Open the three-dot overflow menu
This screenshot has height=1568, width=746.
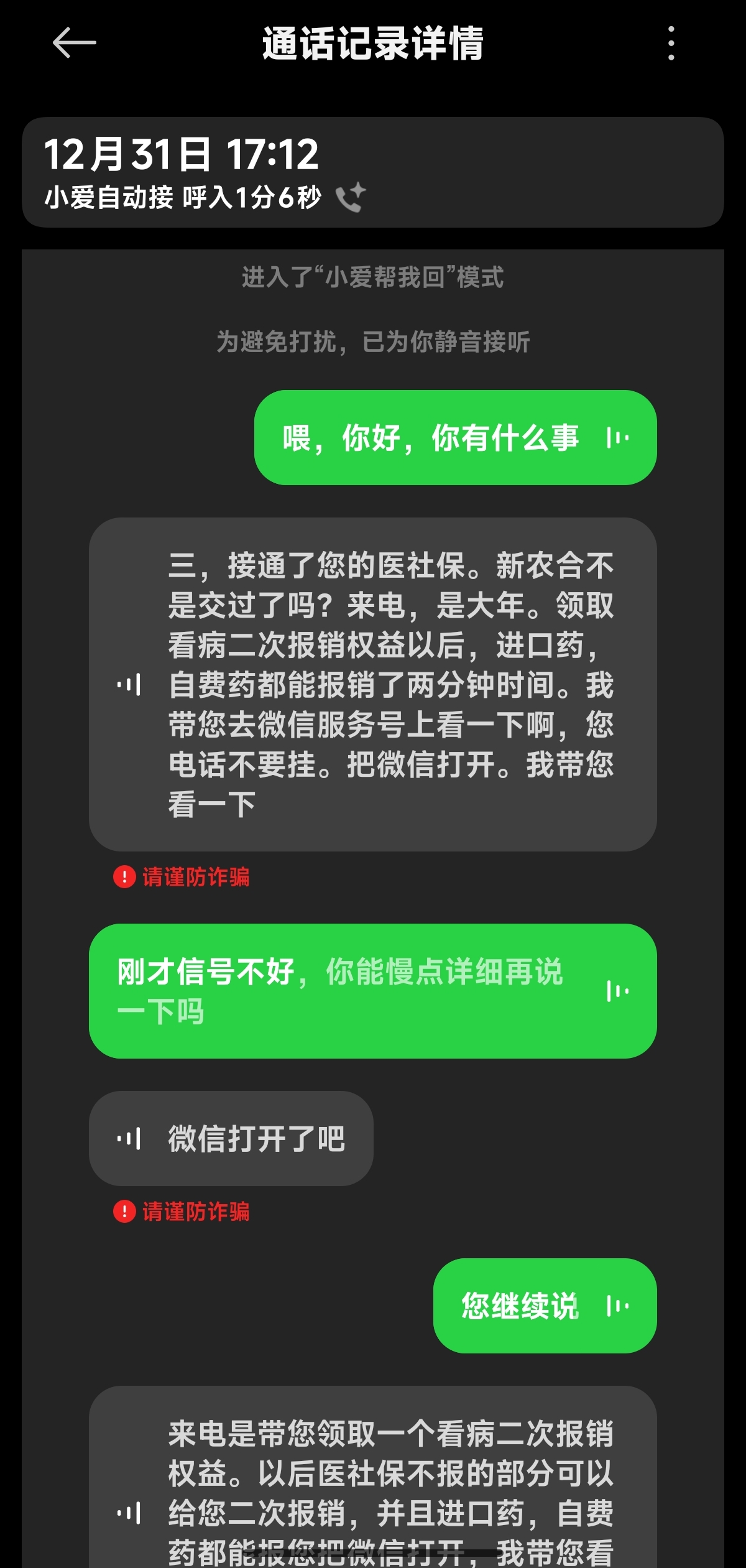click(x=671, y=43)
